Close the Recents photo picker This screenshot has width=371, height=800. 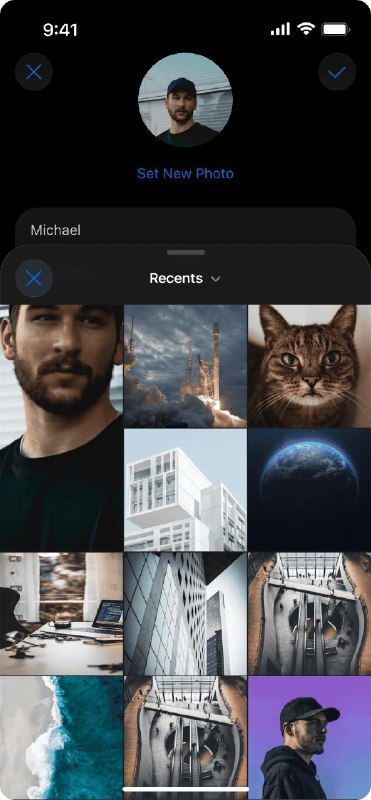34,279
